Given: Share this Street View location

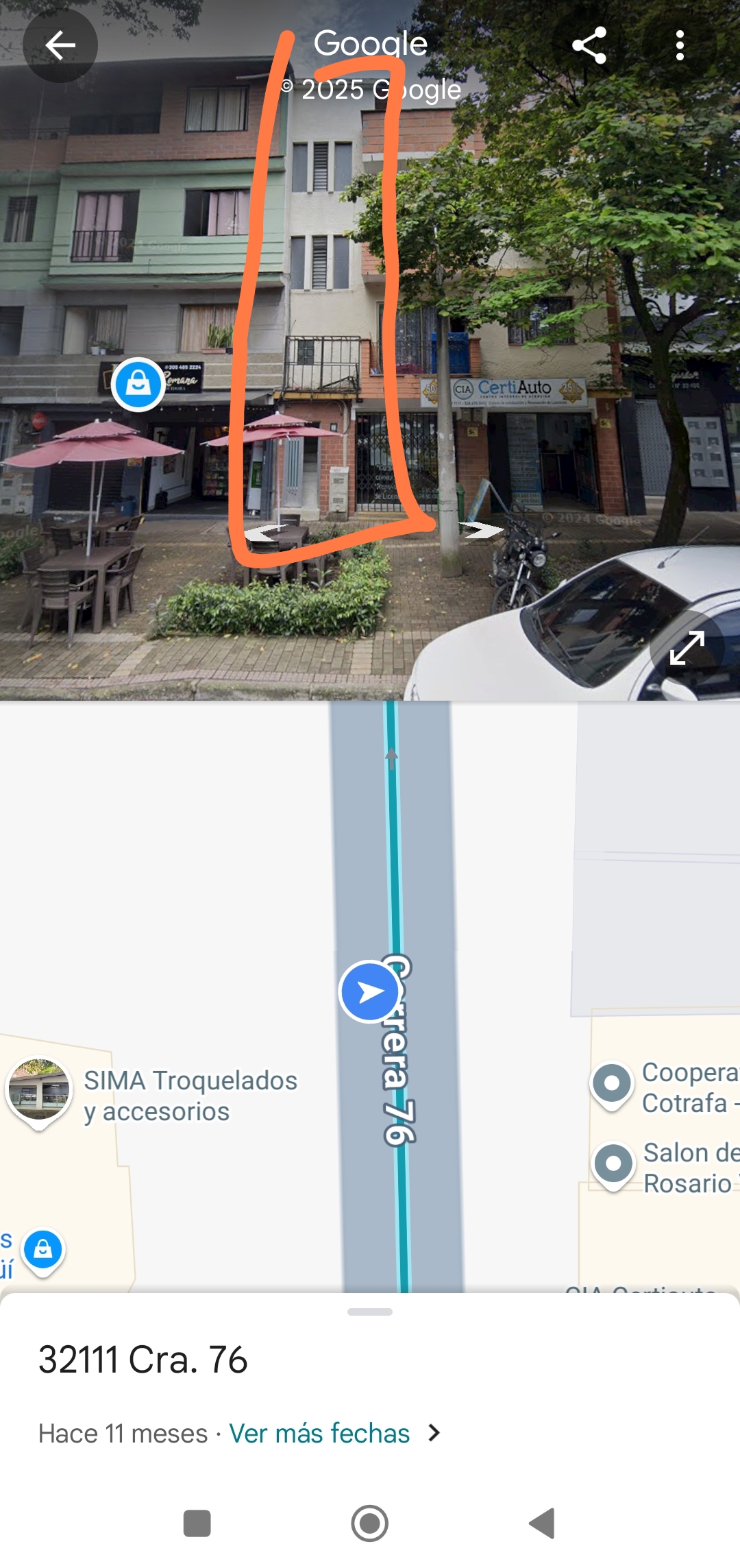Looking at the screenshot, I should pos(589,46).
